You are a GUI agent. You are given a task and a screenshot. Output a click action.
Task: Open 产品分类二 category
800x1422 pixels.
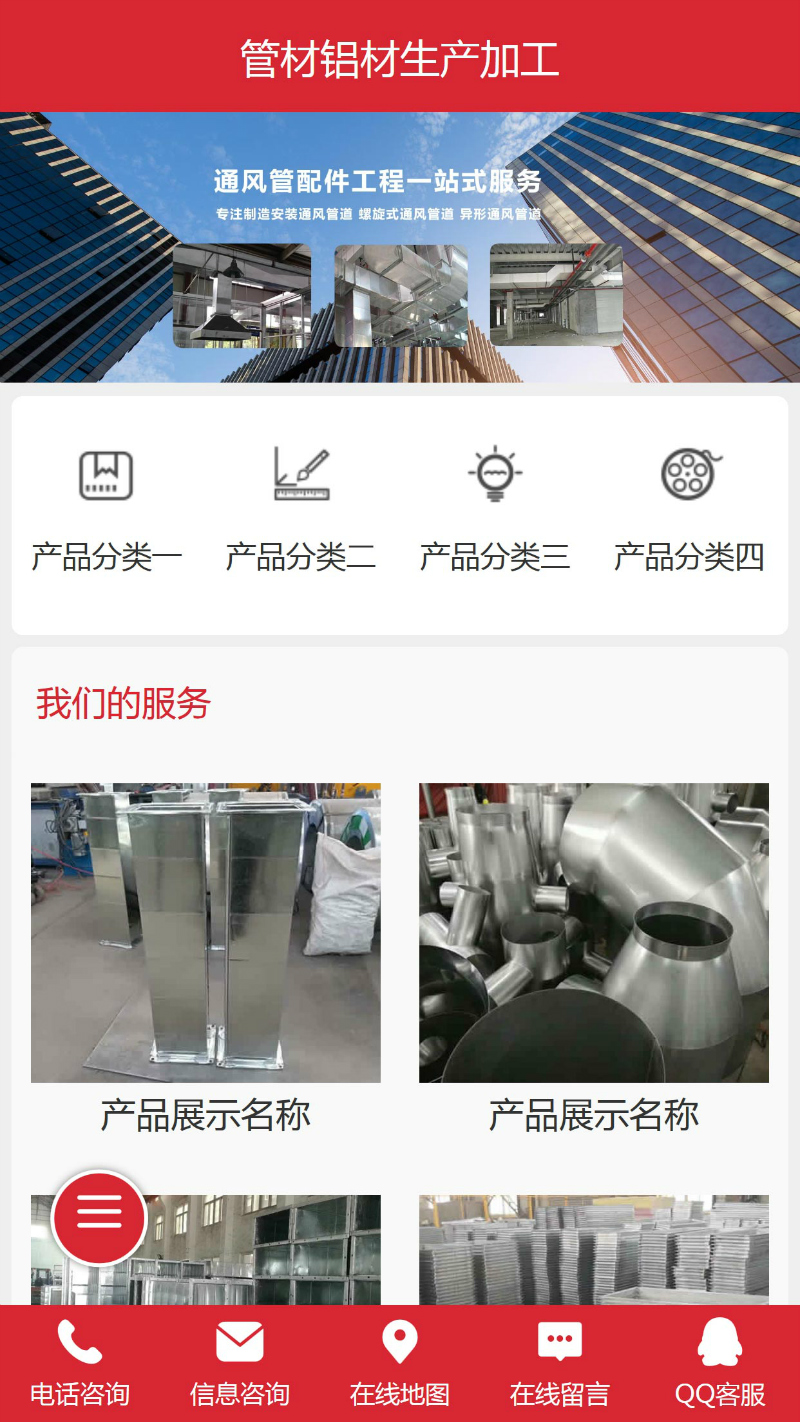[x=301, y=512]
